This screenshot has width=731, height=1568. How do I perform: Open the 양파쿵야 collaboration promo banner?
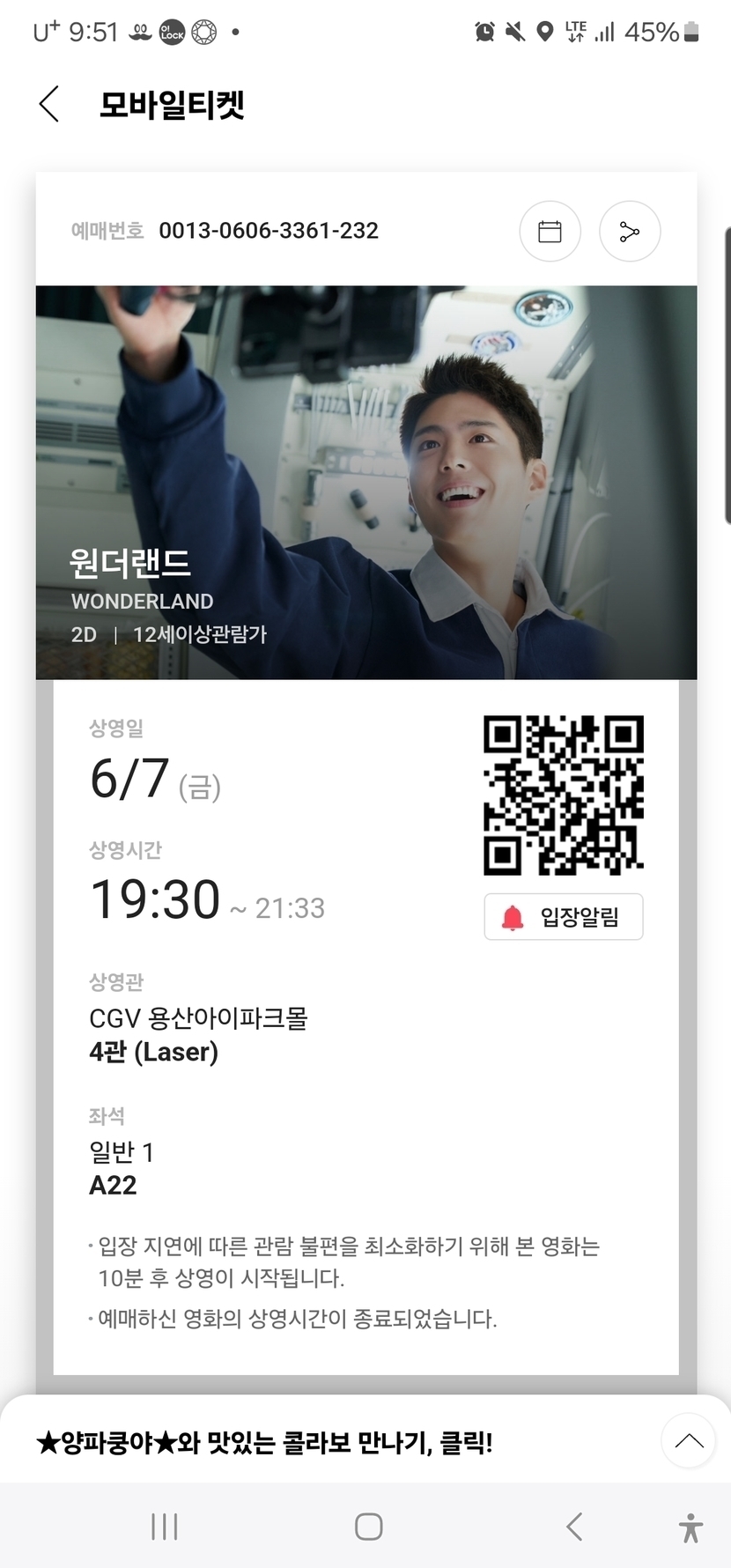(x=264, y=1443)
